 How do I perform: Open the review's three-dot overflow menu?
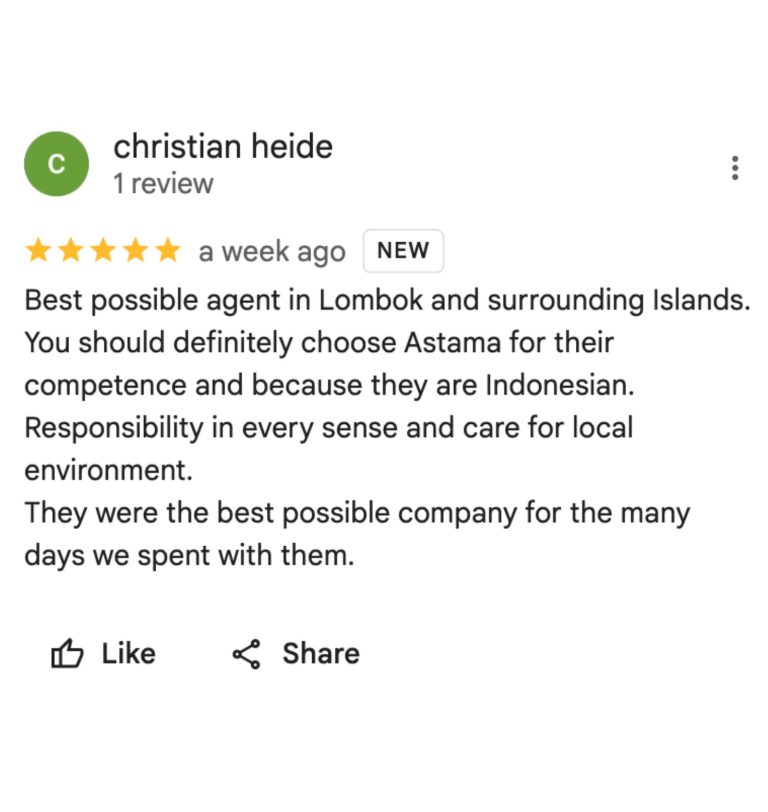click(735, 168)
